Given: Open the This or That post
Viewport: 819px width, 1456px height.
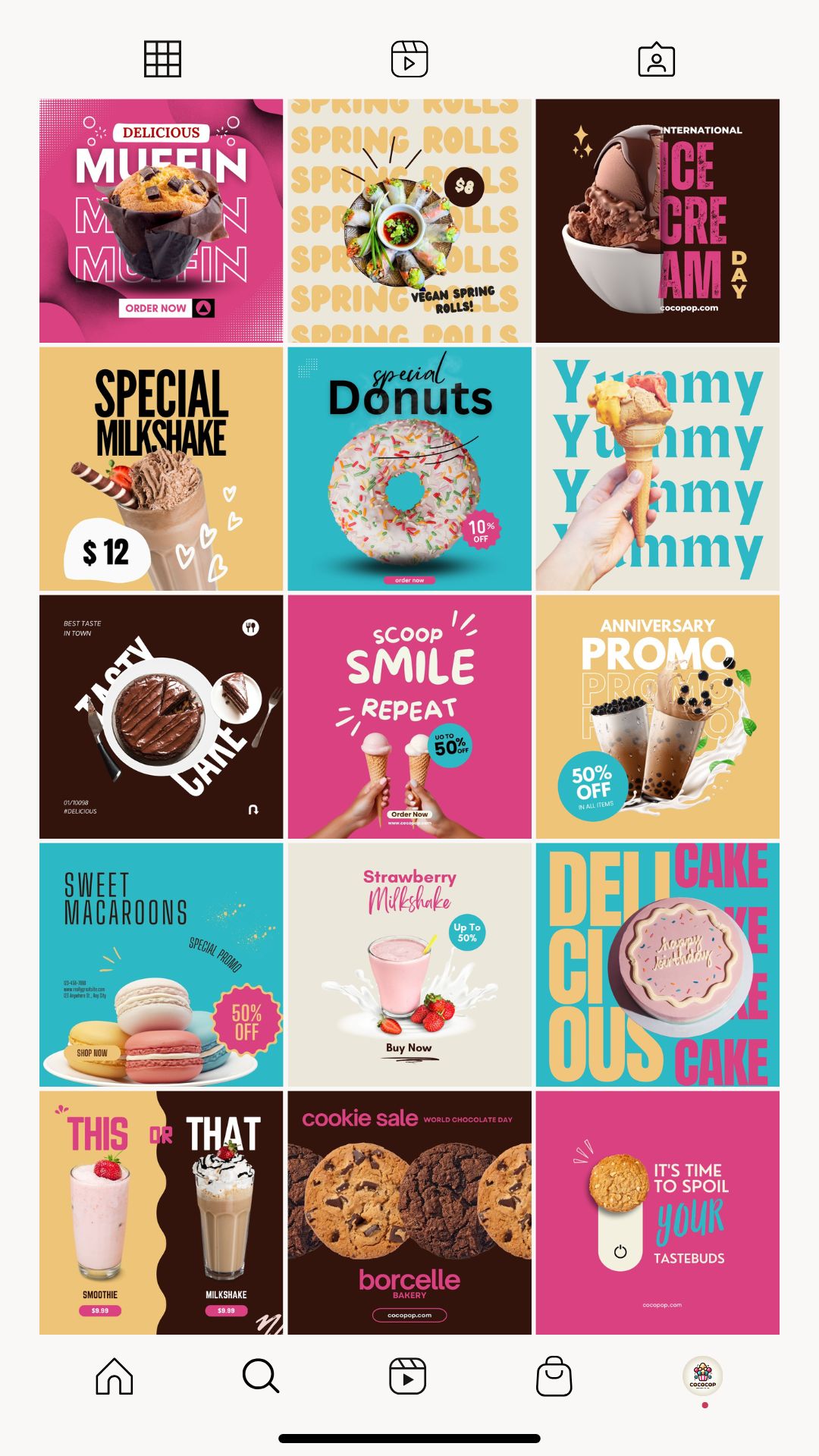Looking at the screenshot, I should coord(161,1213).
